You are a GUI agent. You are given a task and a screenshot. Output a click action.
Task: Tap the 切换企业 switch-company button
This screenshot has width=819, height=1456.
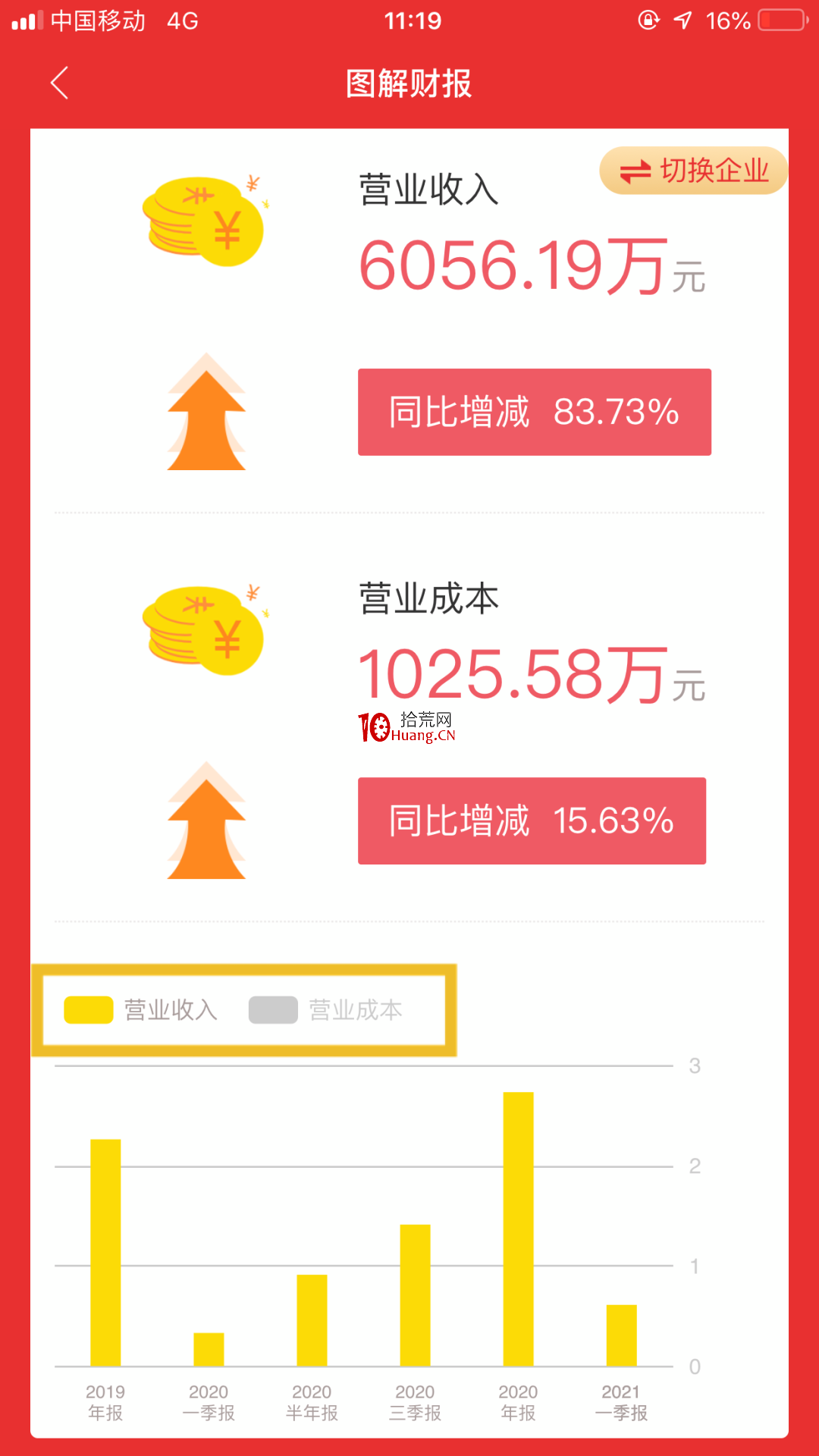pos(693,171)
